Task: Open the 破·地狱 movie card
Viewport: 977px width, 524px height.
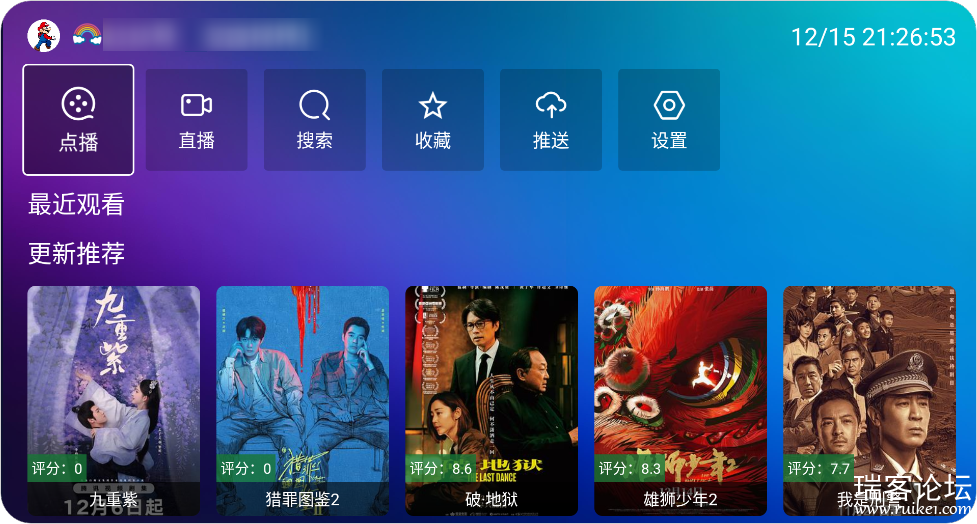Action: pyautogui.click(x=491, y=400)
